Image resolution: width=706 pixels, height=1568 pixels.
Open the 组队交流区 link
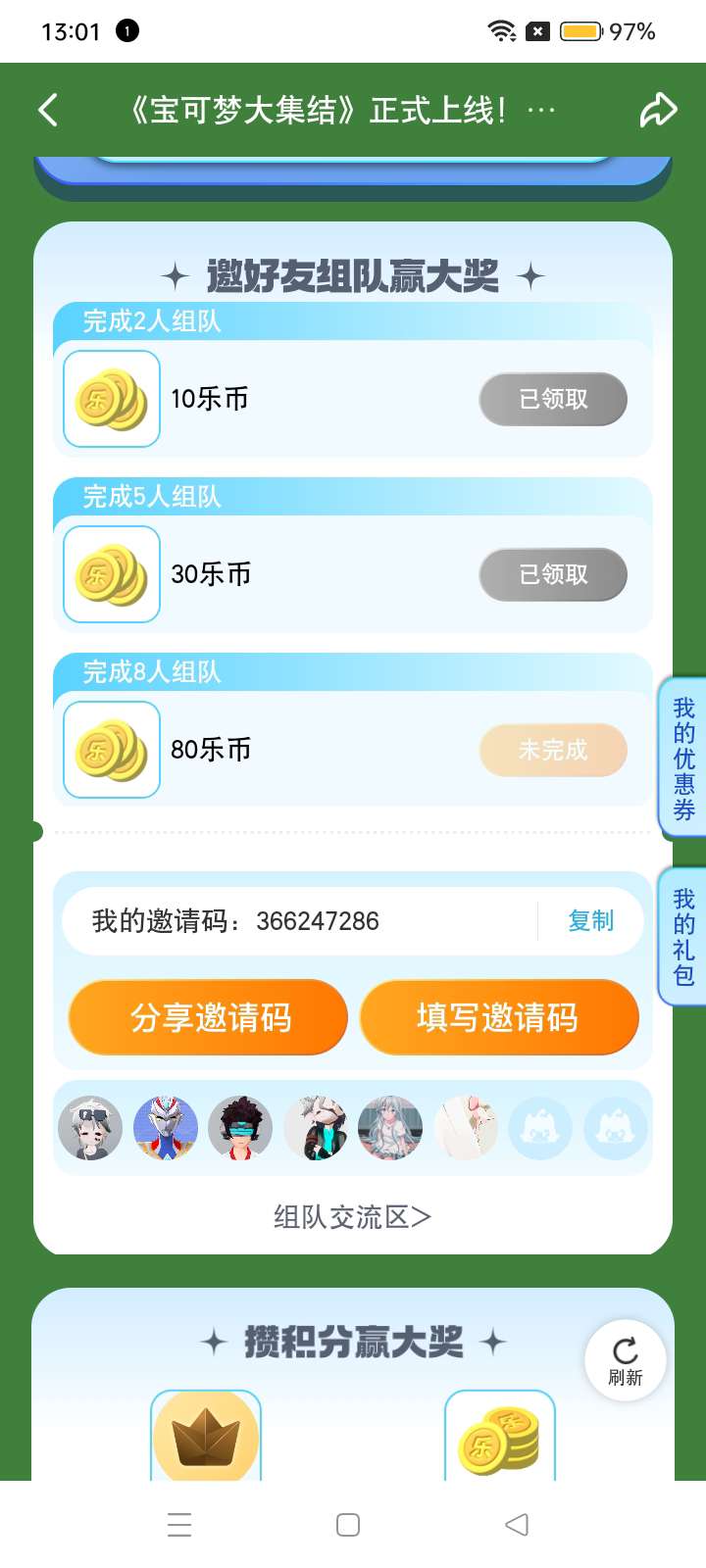(352, 1217)
